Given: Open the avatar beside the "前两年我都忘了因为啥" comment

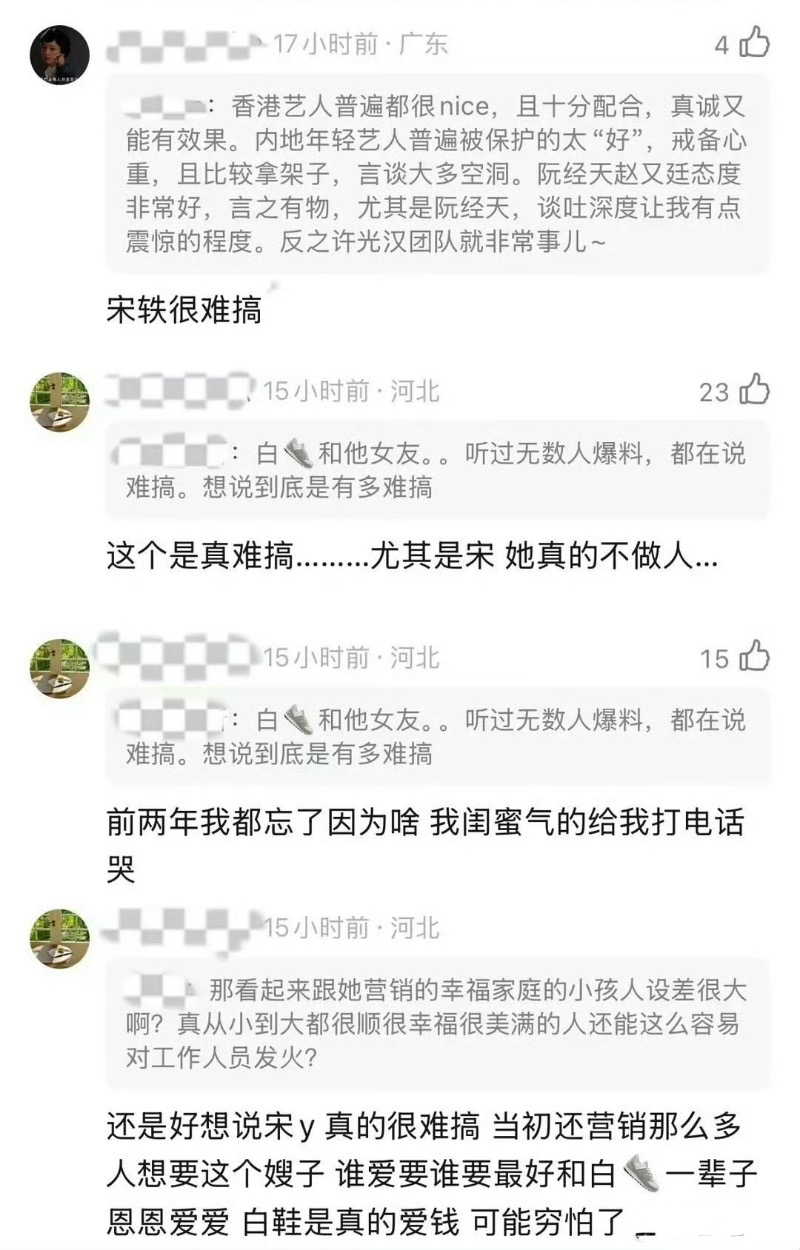Looking at the screenshot, I should 60,669.
